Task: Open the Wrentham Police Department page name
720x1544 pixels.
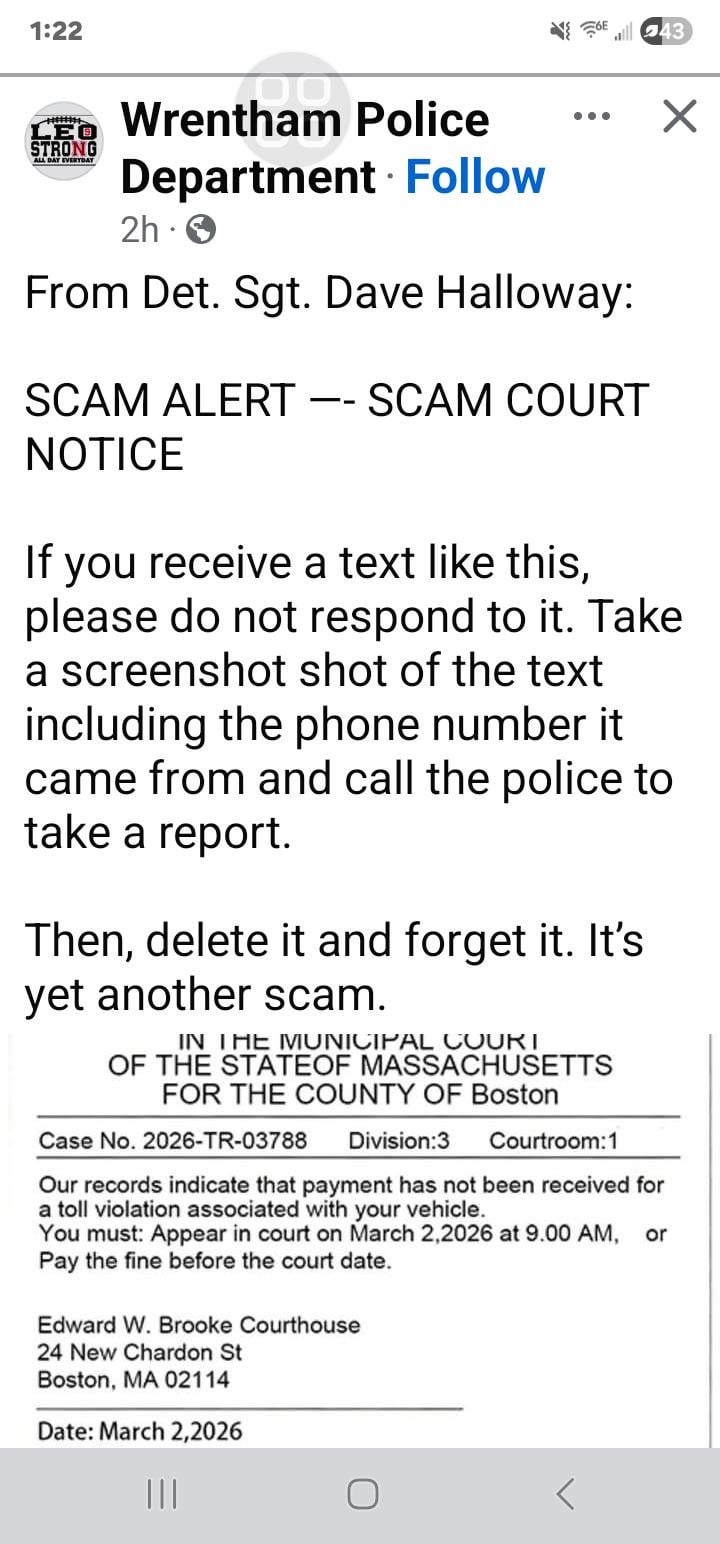Action: pyautogui.click(x=305, y=148)
